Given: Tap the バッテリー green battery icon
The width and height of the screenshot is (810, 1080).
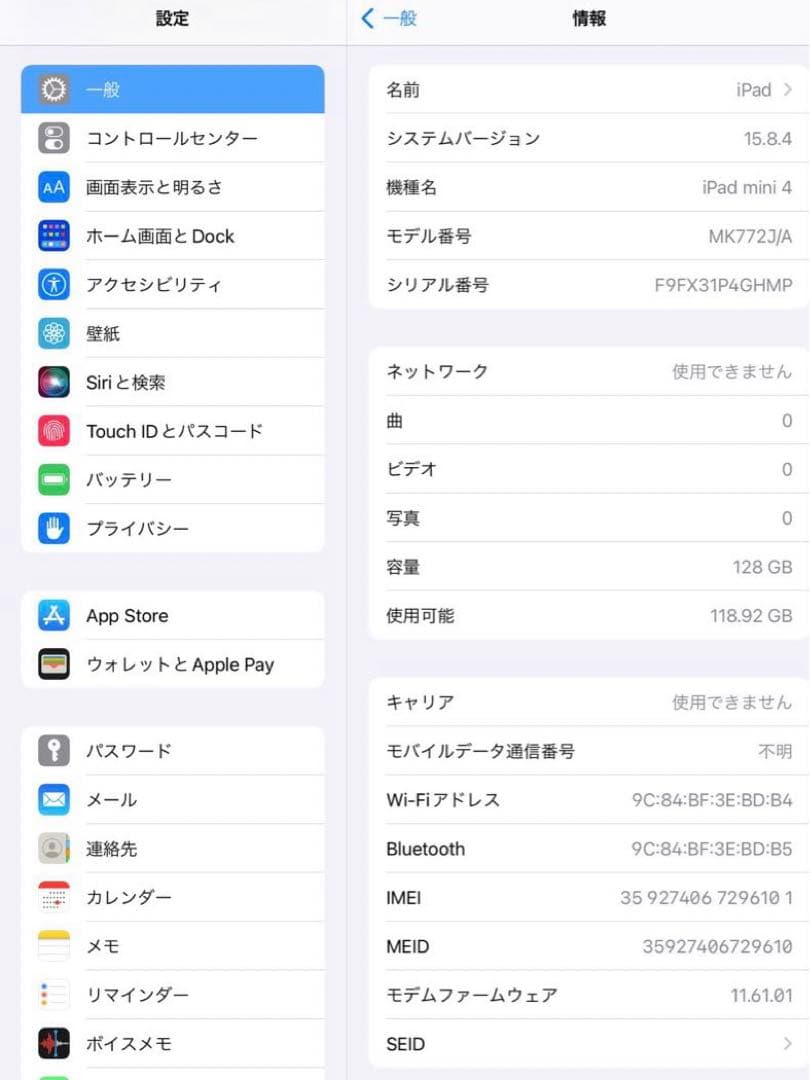Looking at the screenshot, I should tap(53, 480).
